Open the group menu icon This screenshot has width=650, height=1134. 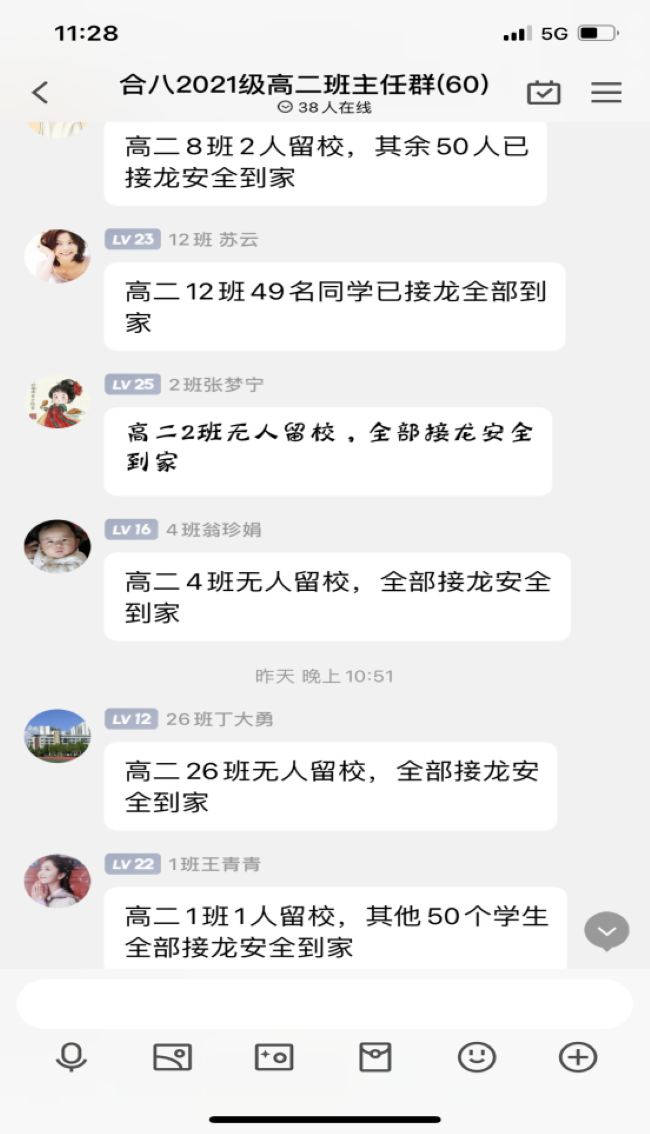[x=606, y=93]
